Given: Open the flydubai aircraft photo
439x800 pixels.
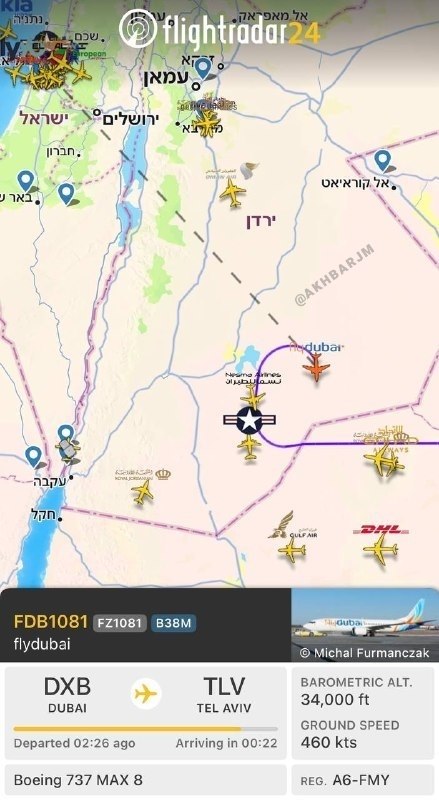Looking at the screenshot, I should (364, 624).
